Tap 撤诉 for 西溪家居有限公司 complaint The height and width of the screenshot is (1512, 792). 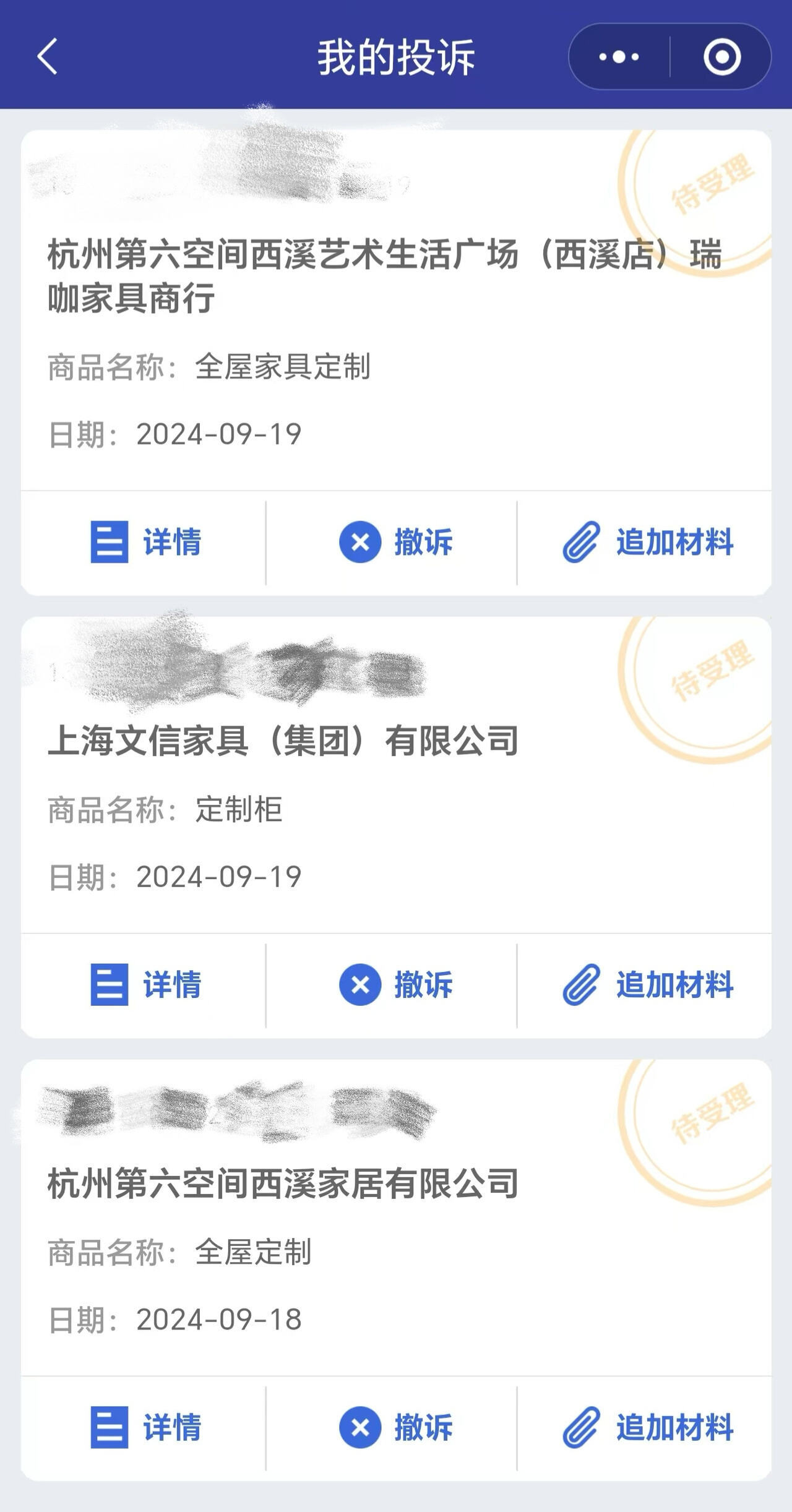click(x=396, y=1427)
